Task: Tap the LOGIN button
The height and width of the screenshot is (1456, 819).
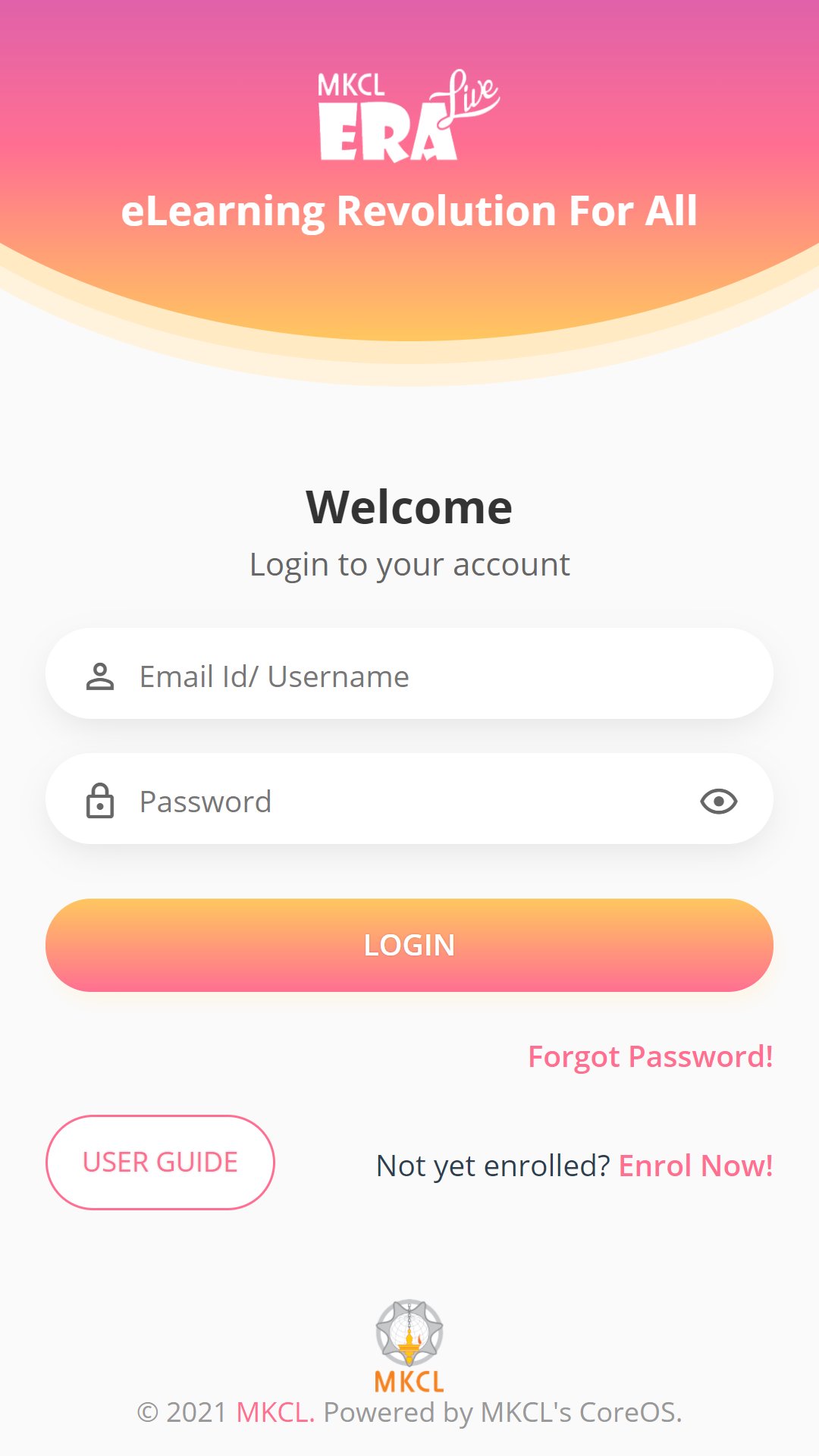Action: point(409,945)
